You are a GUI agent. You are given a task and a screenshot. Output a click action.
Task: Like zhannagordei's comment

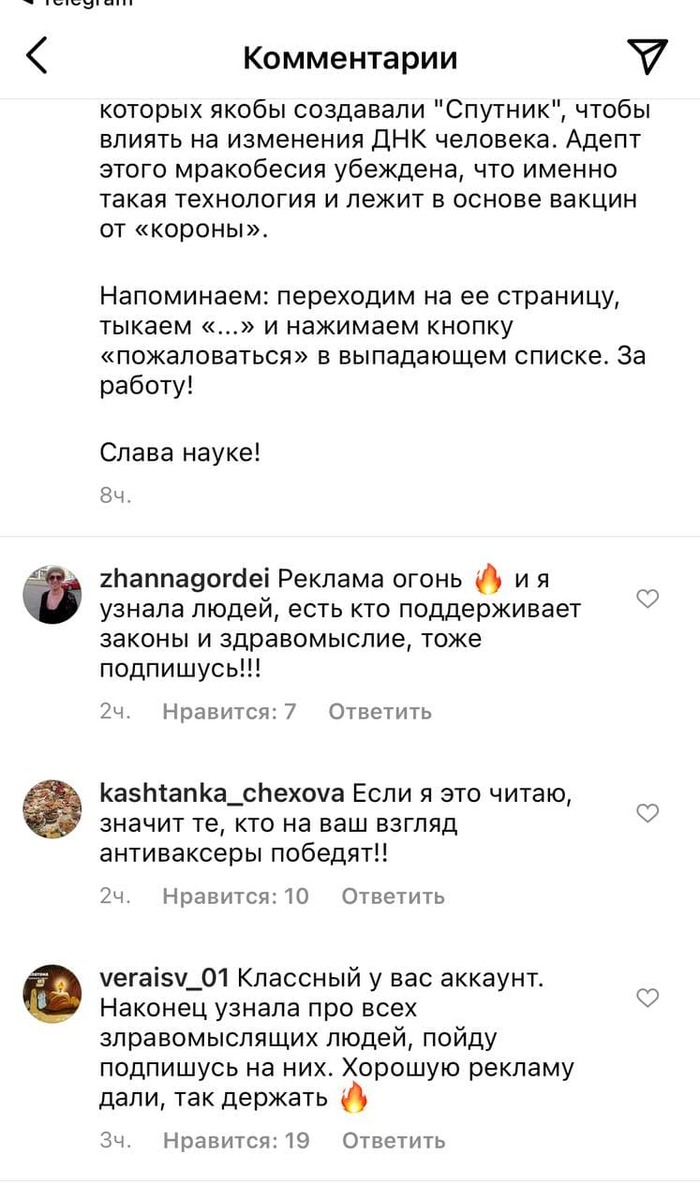coord(648,599)
